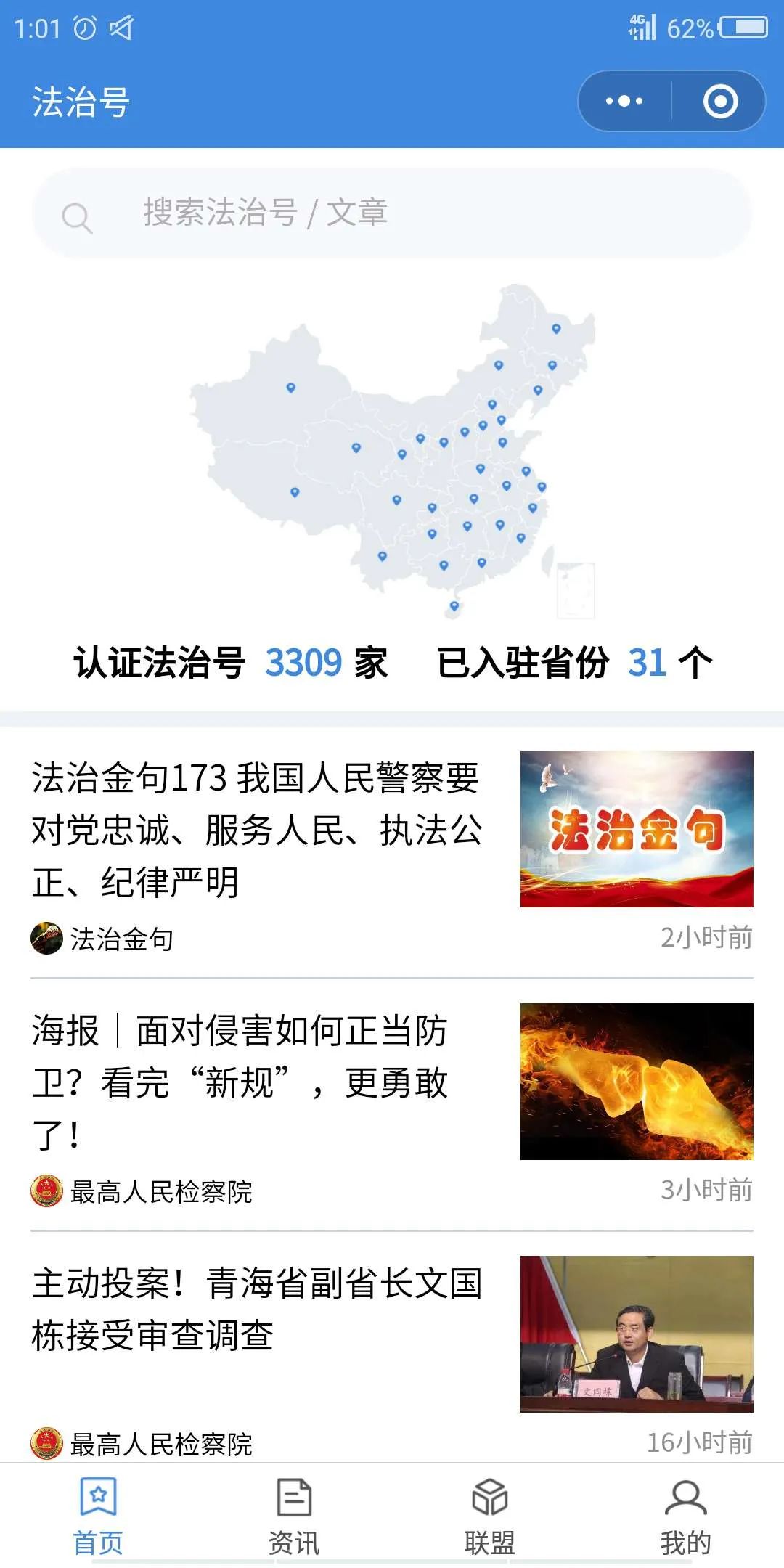Image resolution: width=784 pixels, height=1568 pixels.
Task: Tap the 搜索法治号 / 文章 search box
Action: pos(392,213)
